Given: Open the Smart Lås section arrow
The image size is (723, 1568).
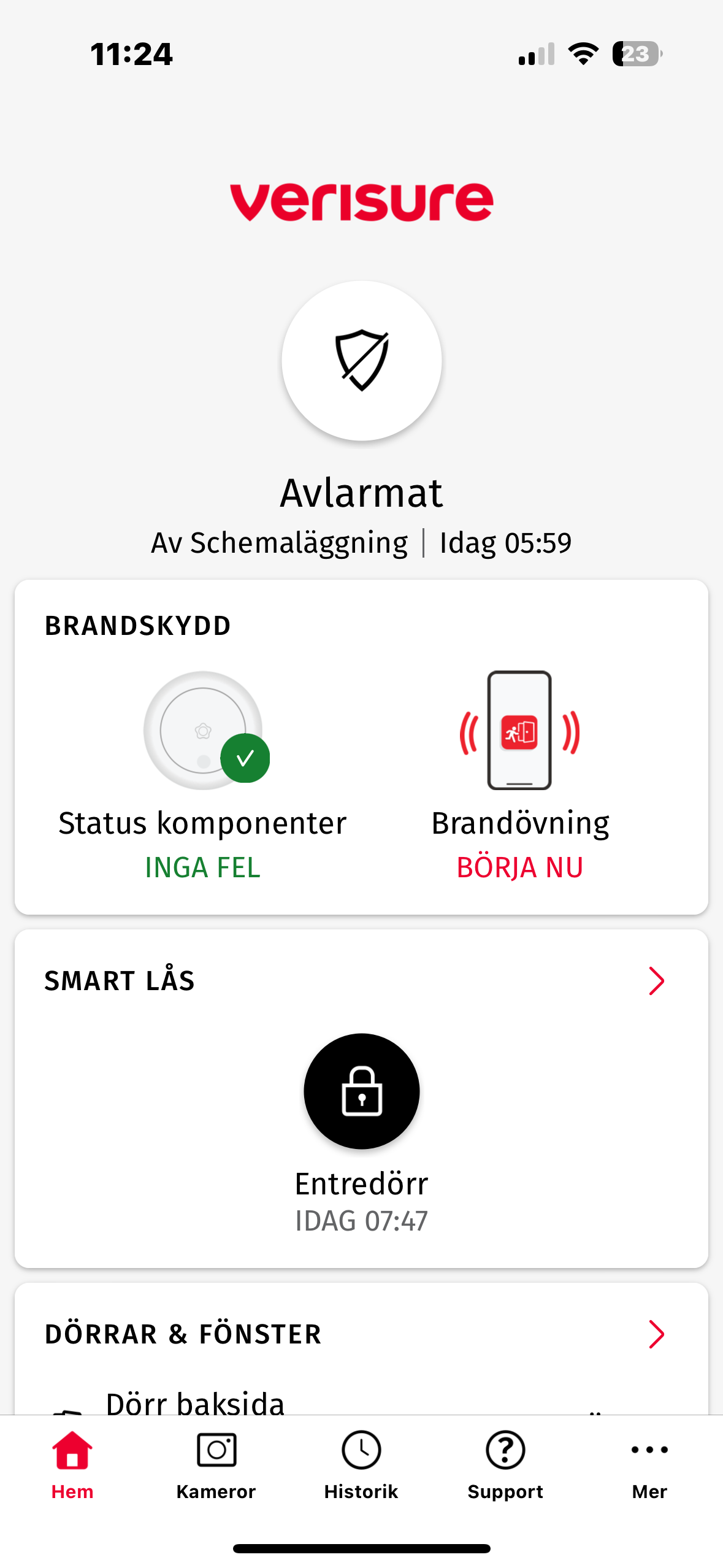Looking at the screenshot, I should click(656, 980).
